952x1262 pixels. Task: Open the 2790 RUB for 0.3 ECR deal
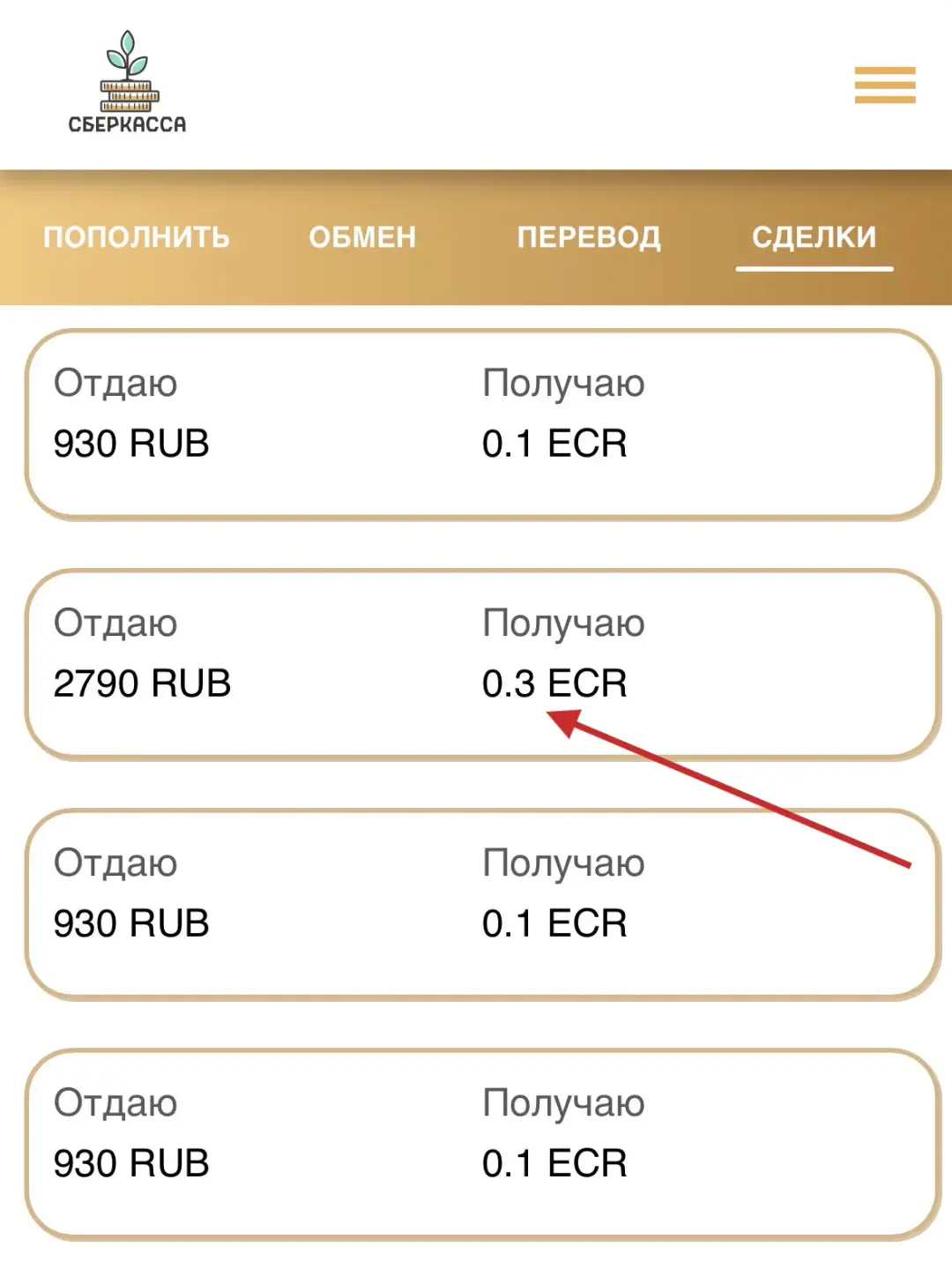pos(481,663)
